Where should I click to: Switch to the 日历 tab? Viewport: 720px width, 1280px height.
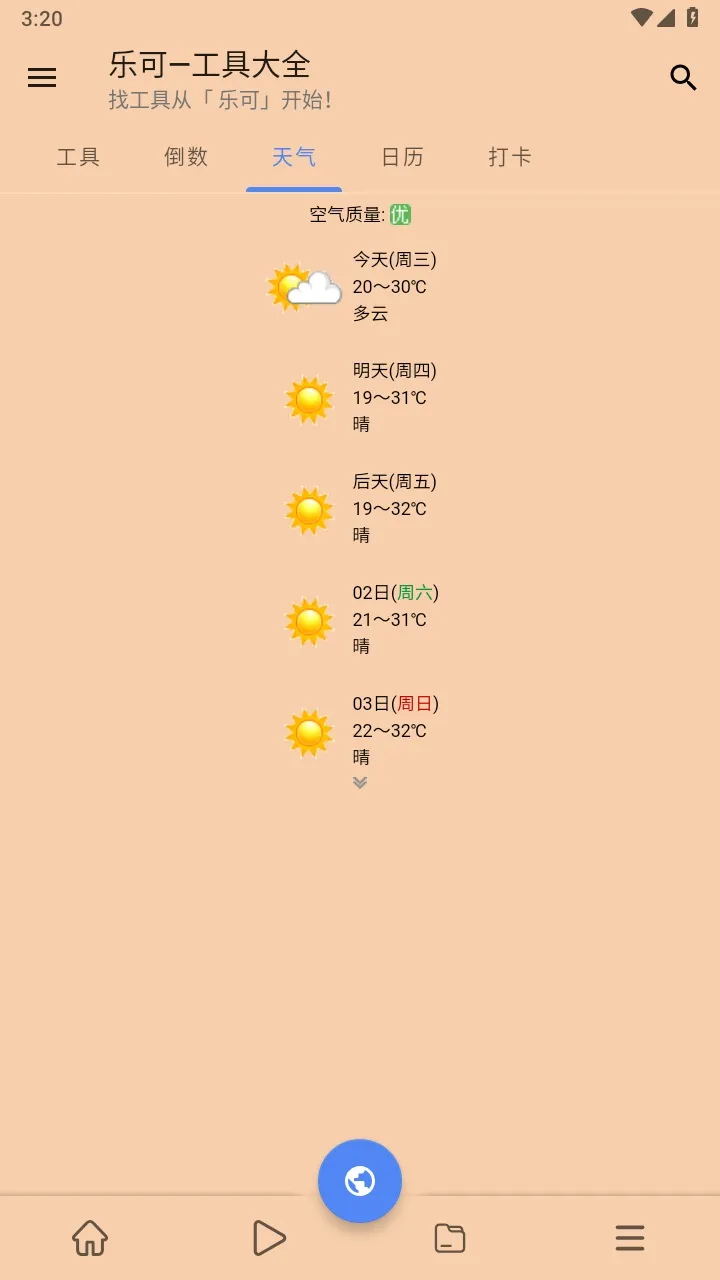[402, 157]
